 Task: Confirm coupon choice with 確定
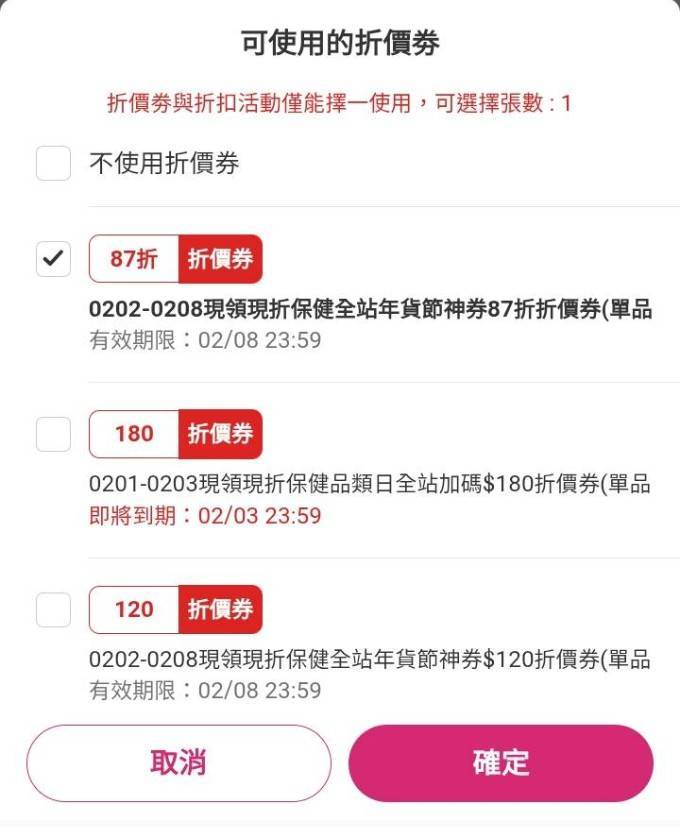[x=500, y=763]
